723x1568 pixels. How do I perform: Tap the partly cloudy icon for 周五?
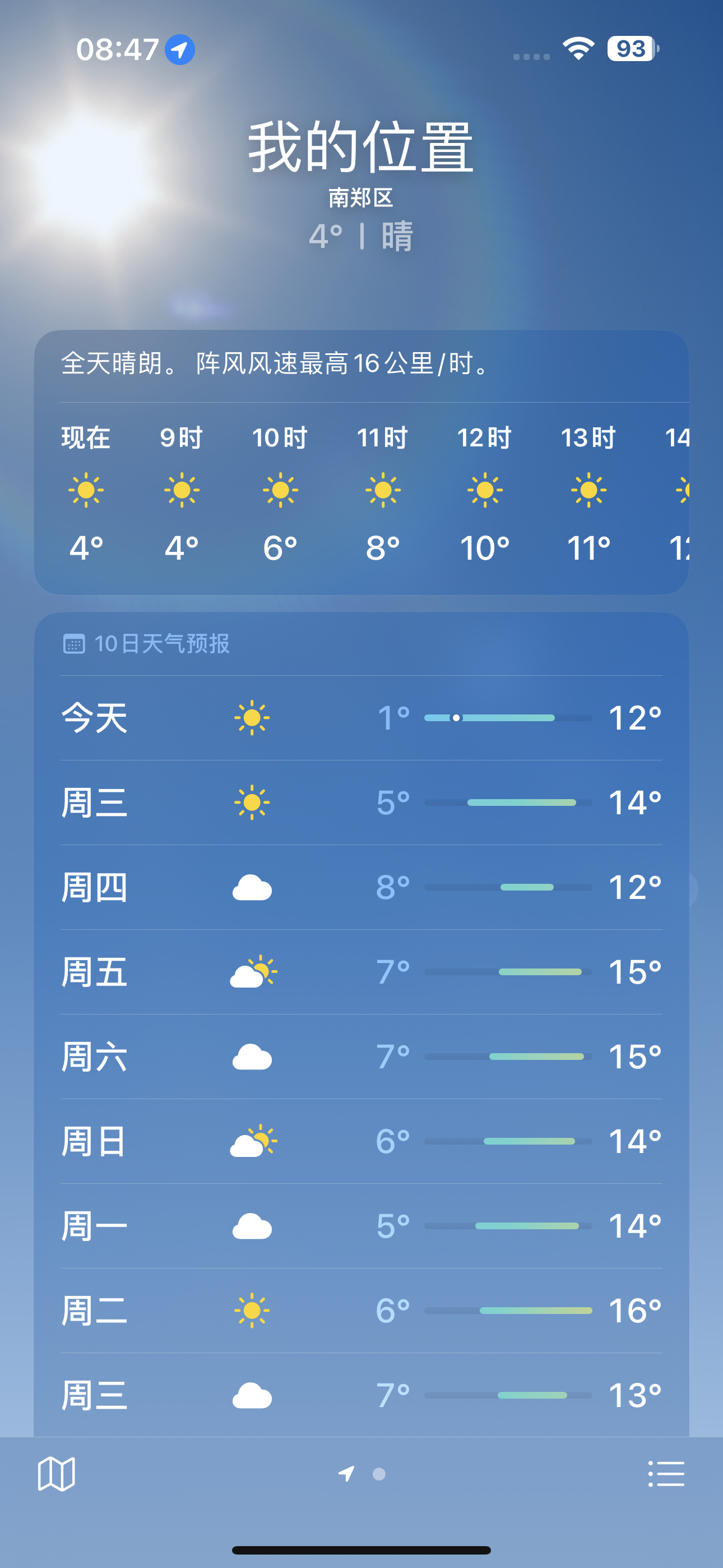point(253,972)
